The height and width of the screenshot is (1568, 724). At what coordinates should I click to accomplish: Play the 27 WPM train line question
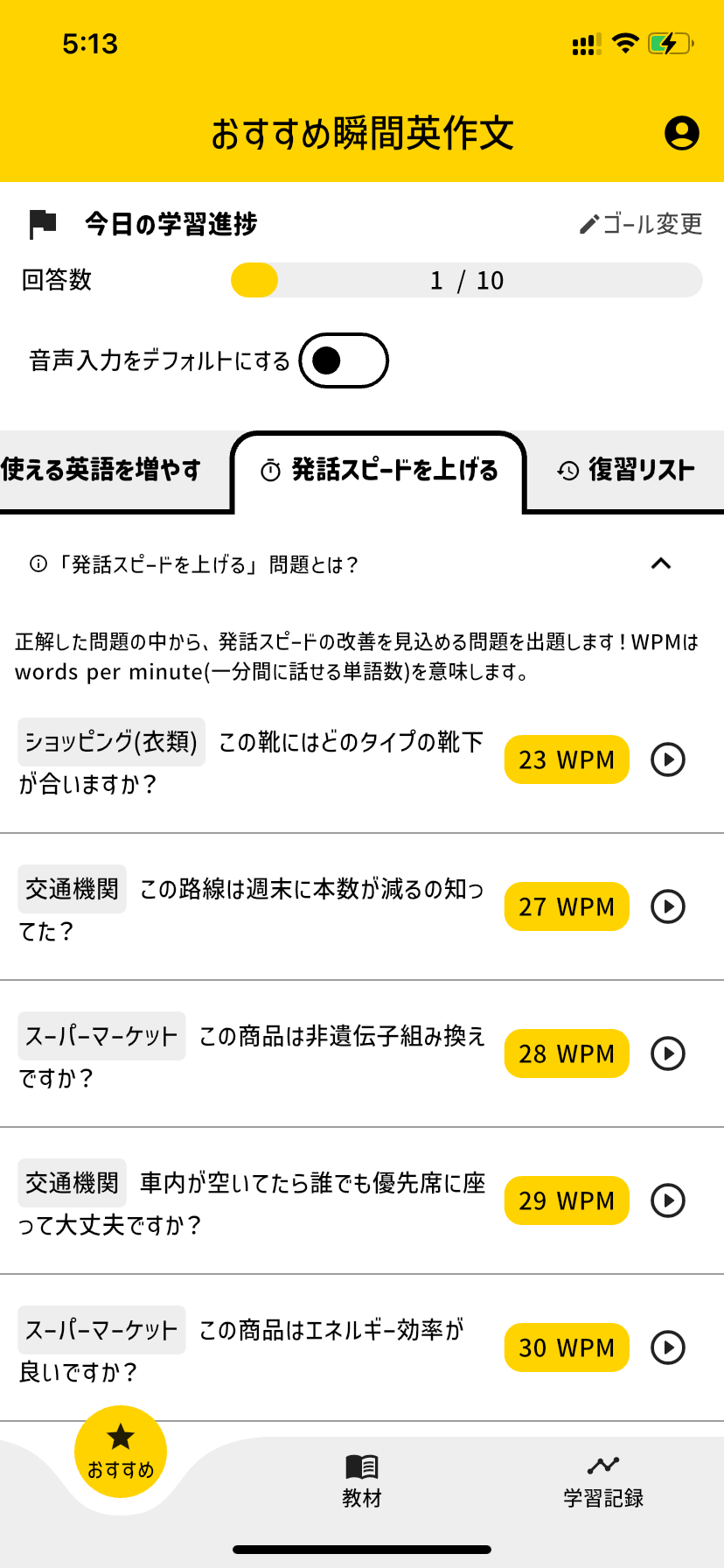(x=668, y=906)
